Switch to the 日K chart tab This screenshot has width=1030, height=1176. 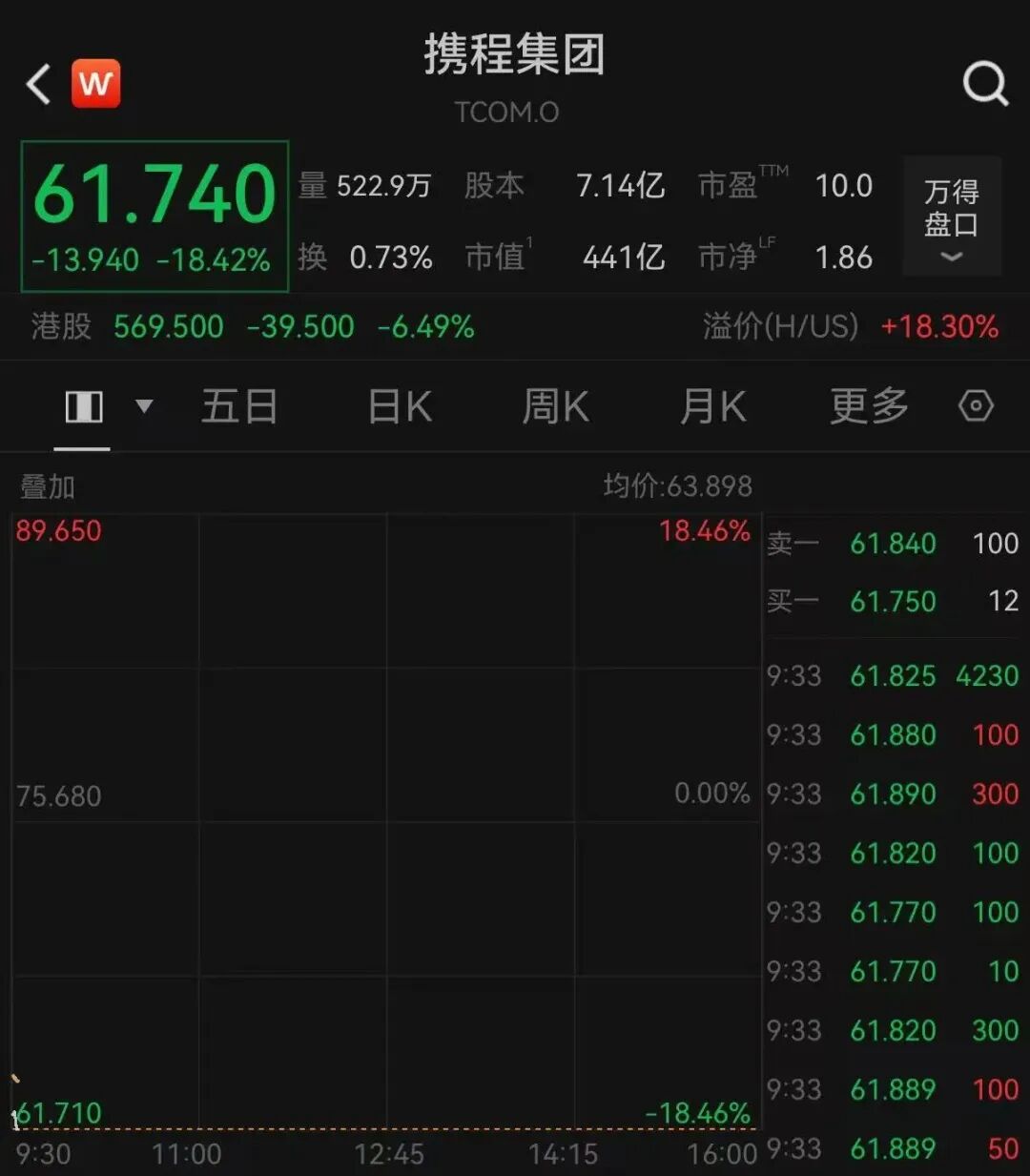tap(400, 406)
